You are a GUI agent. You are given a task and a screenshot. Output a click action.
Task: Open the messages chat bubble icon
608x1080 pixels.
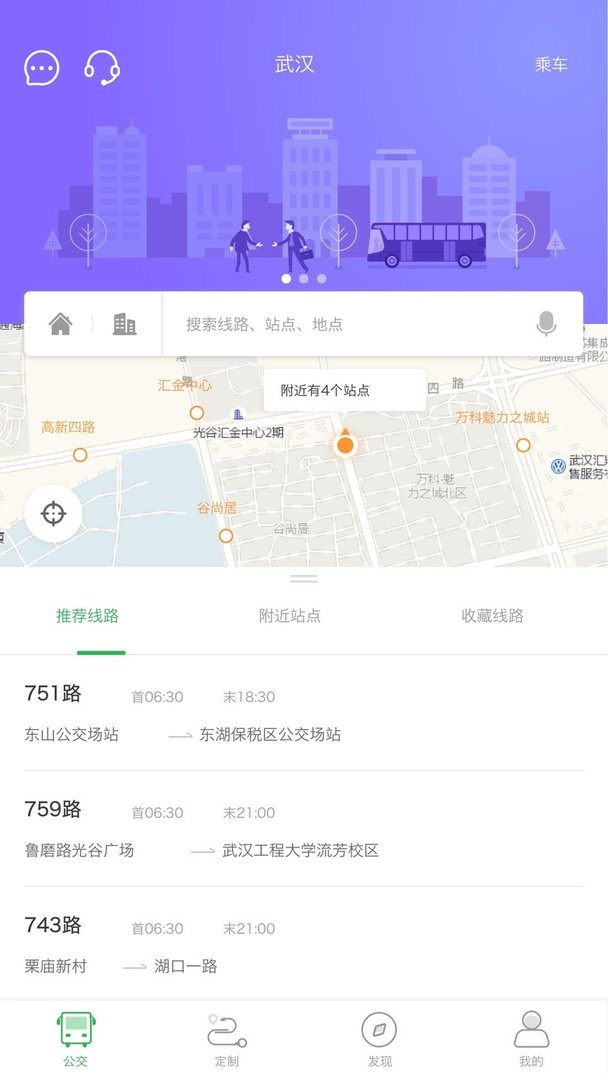[x=42, y=68]
